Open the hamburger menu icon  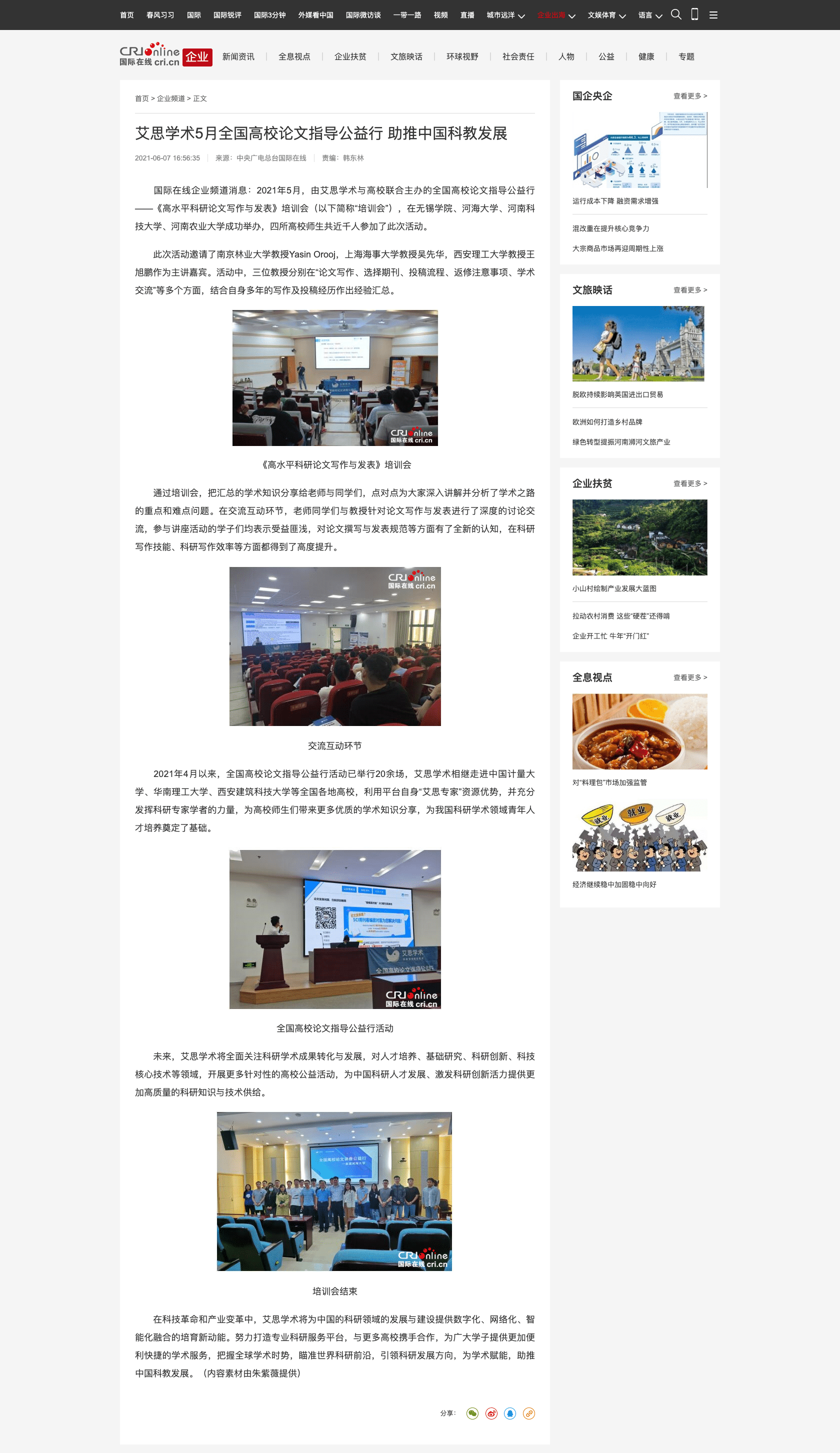[713, 15]
